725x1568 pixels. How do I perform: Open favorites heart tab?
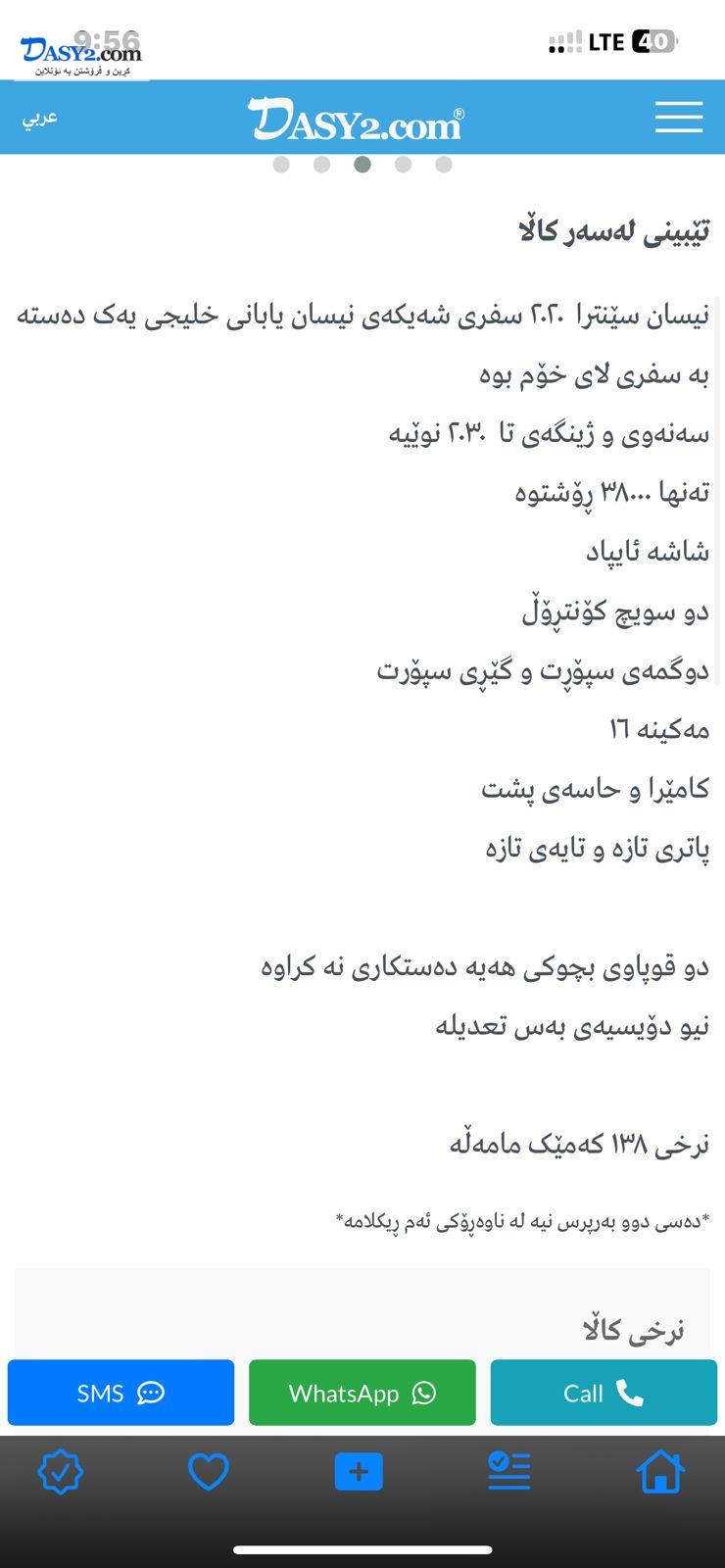tap(209, 1471)
